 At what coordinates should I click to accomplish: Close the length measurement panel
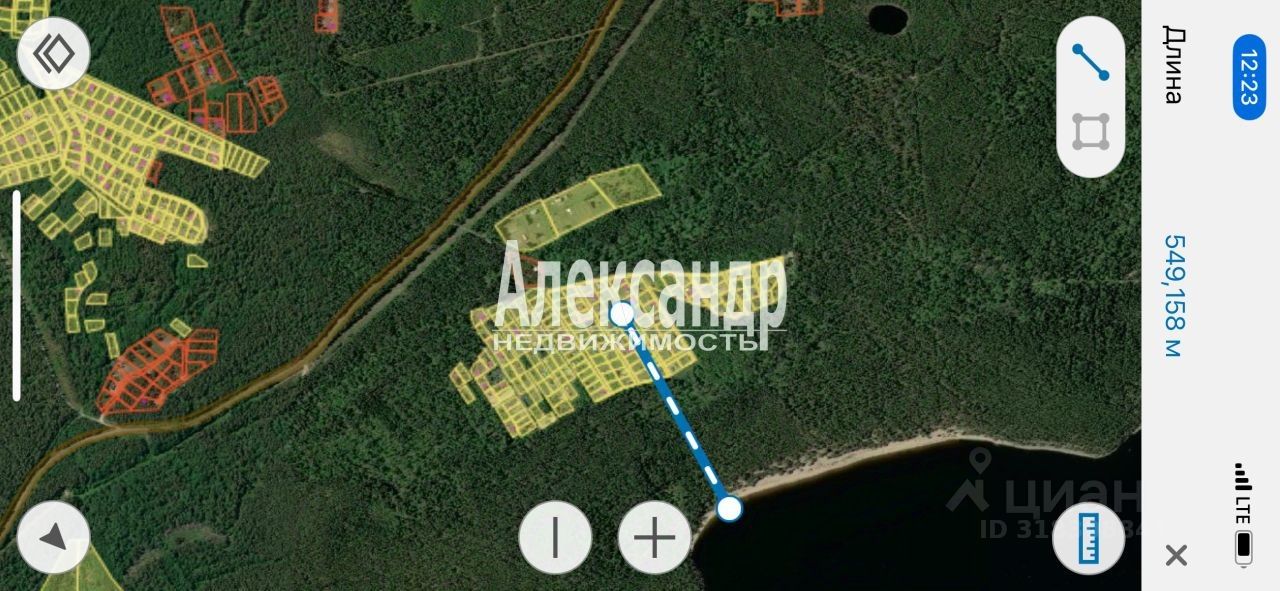coord(1176,555)
